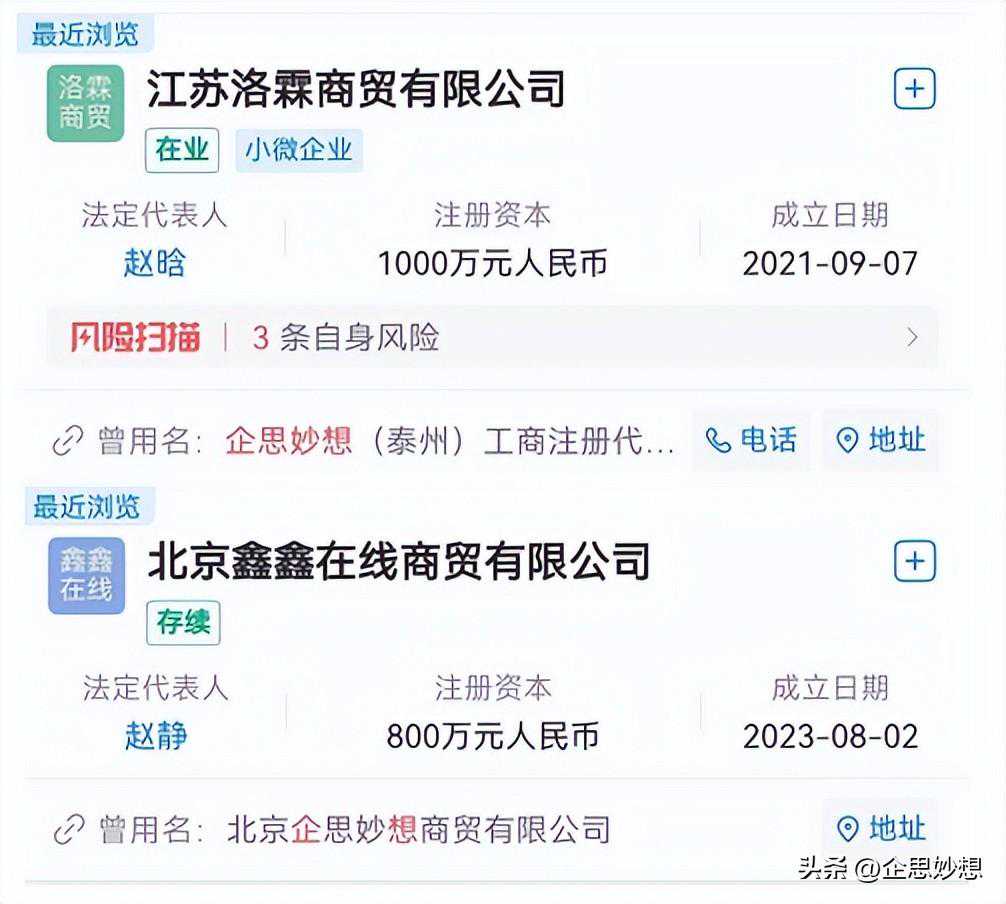Expand the 风险扫描 3条自身风险 row
Image resolution: width=1006 pixels, height=904 pixels.
click(490, 337)
